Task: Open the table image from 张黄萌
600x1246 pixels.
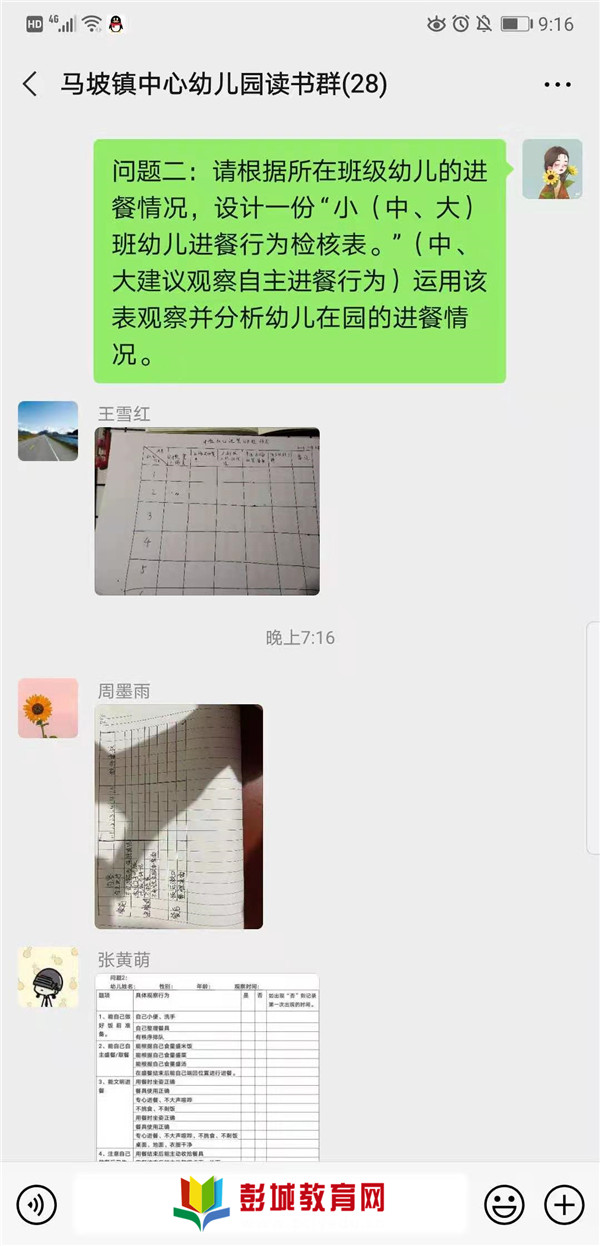Action: 207,1067
